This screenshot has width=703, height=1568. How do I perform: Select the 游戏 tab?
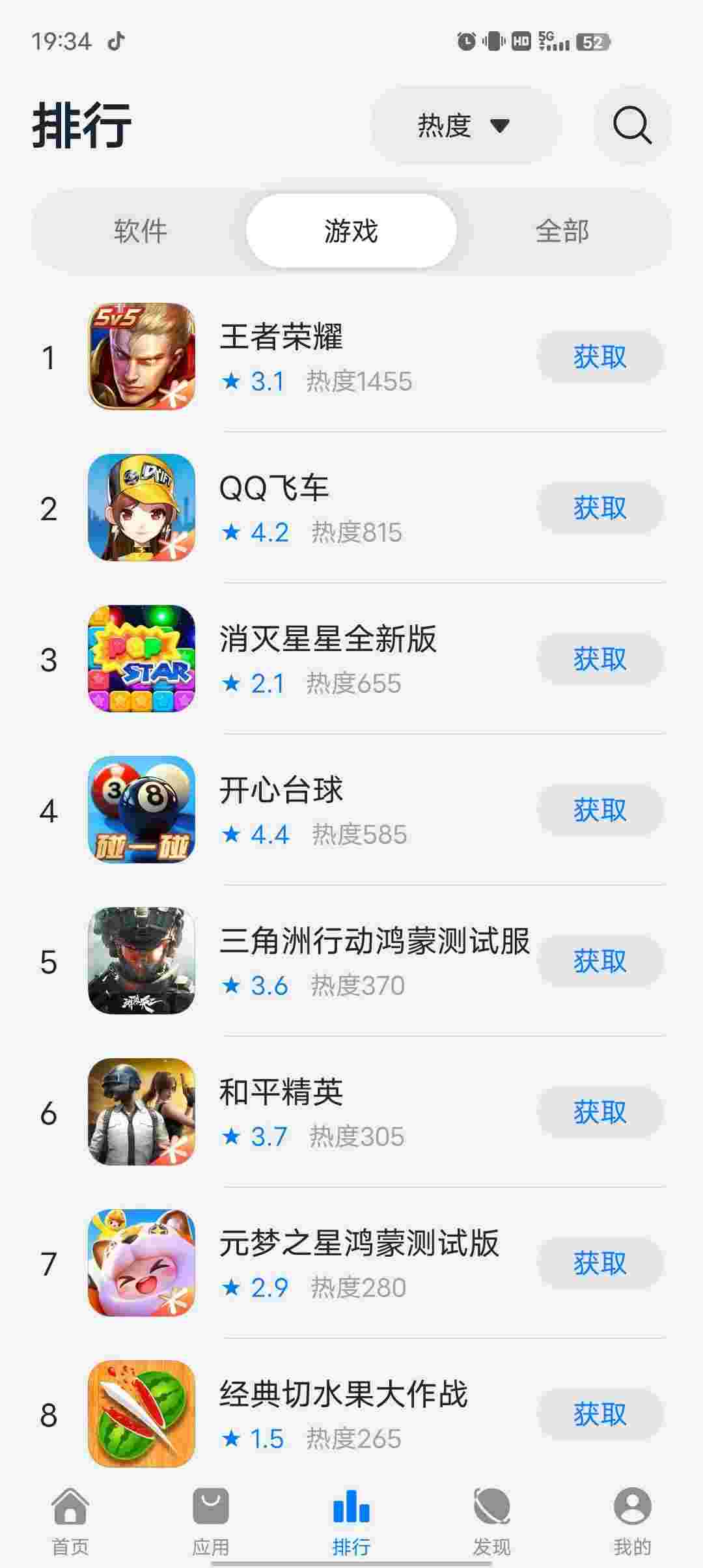coord(351,231)
